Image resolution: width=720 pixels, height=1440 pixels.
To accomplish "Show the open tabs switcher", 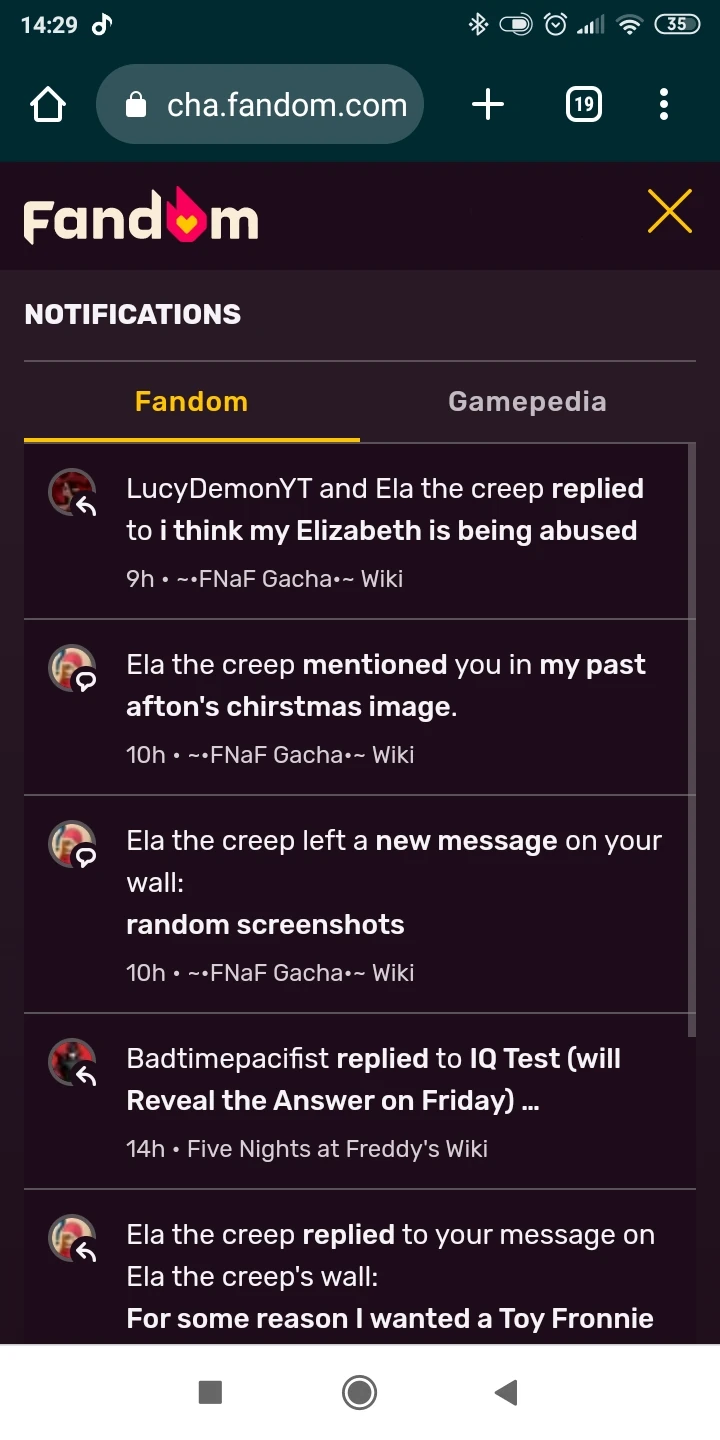I will click(584, 105).
